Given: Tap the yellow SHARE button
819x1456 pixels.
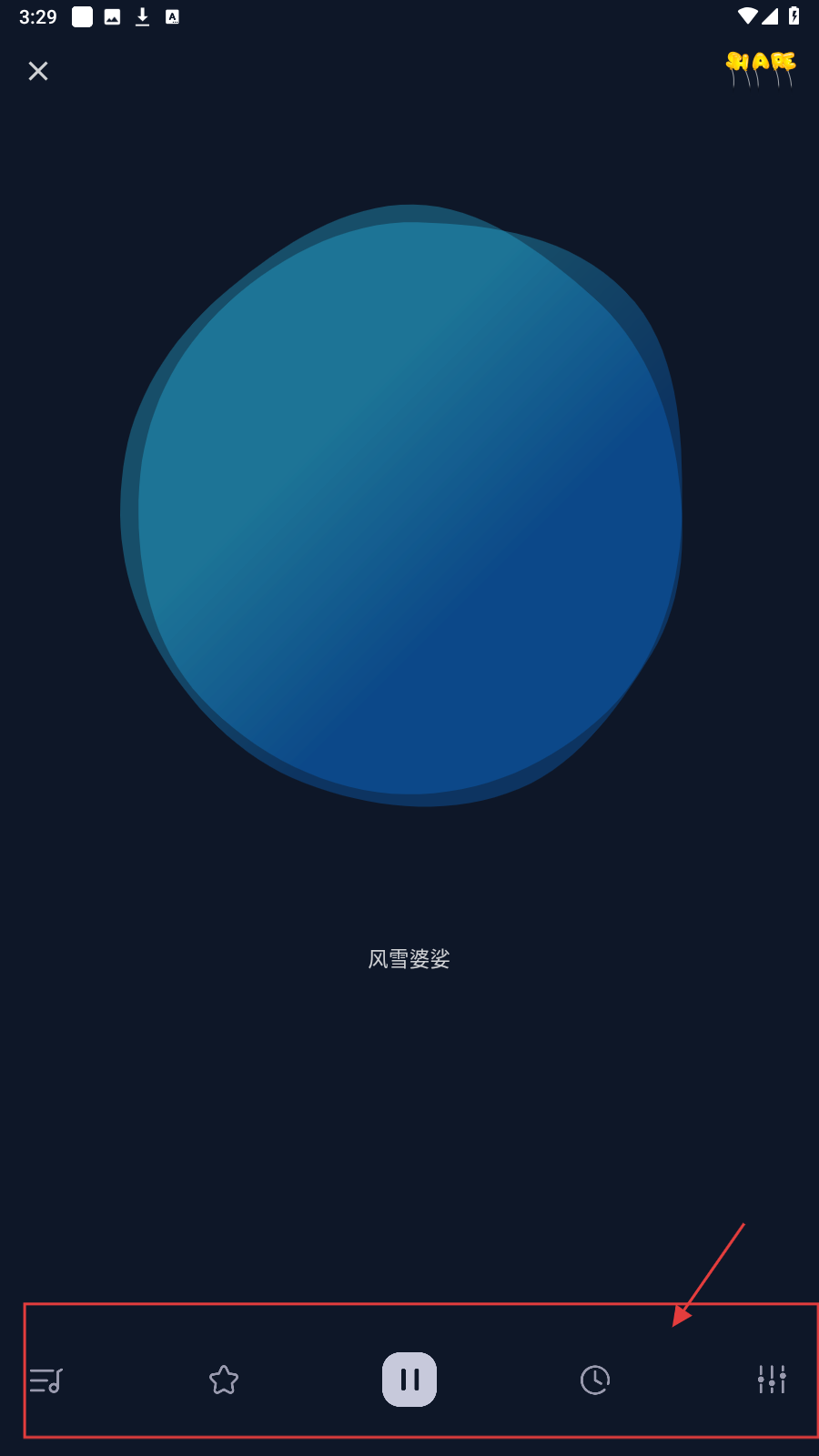Looking at the screenshot, I should (x=761, y=67).
